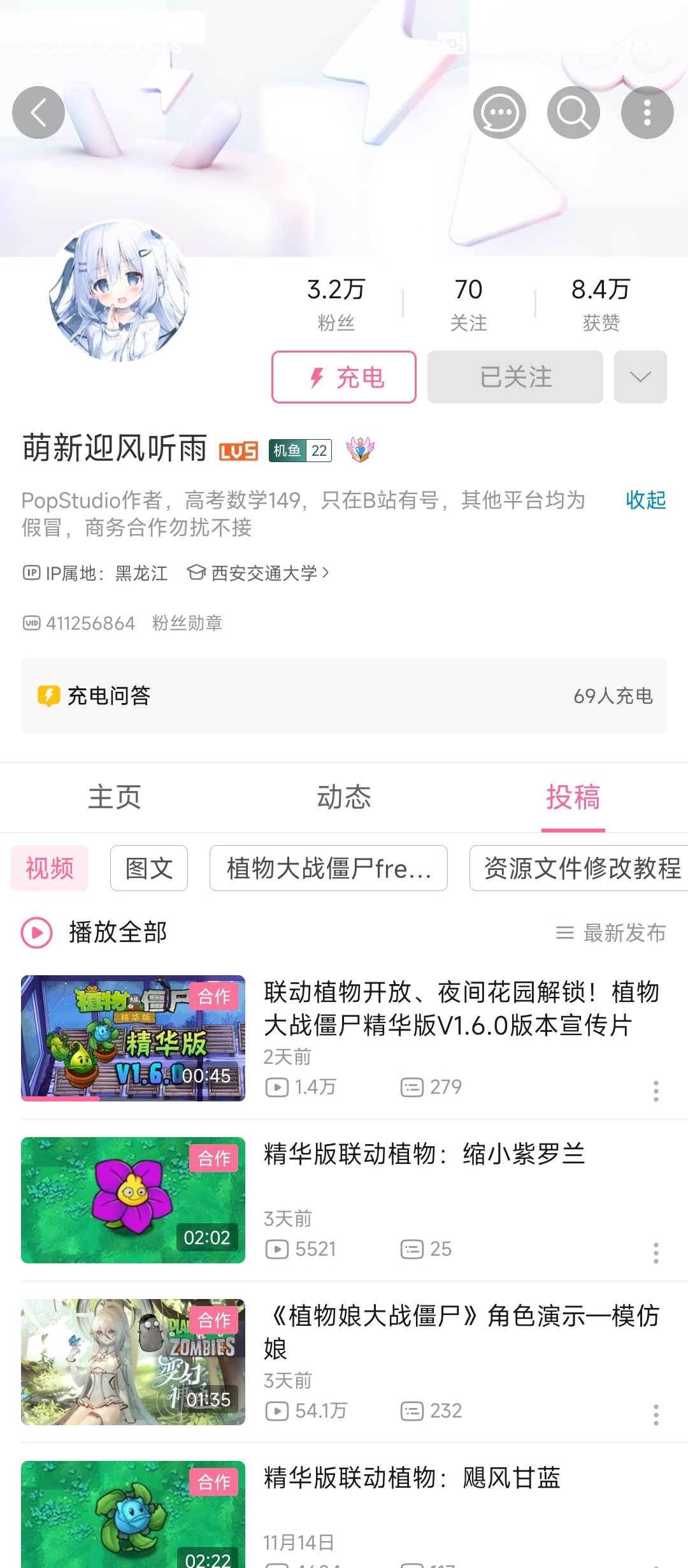The height and width of the screenshot is (1568, 688).
Task: Open more options for 植物娘大战僵尸 video
Action: point(656,1415)
